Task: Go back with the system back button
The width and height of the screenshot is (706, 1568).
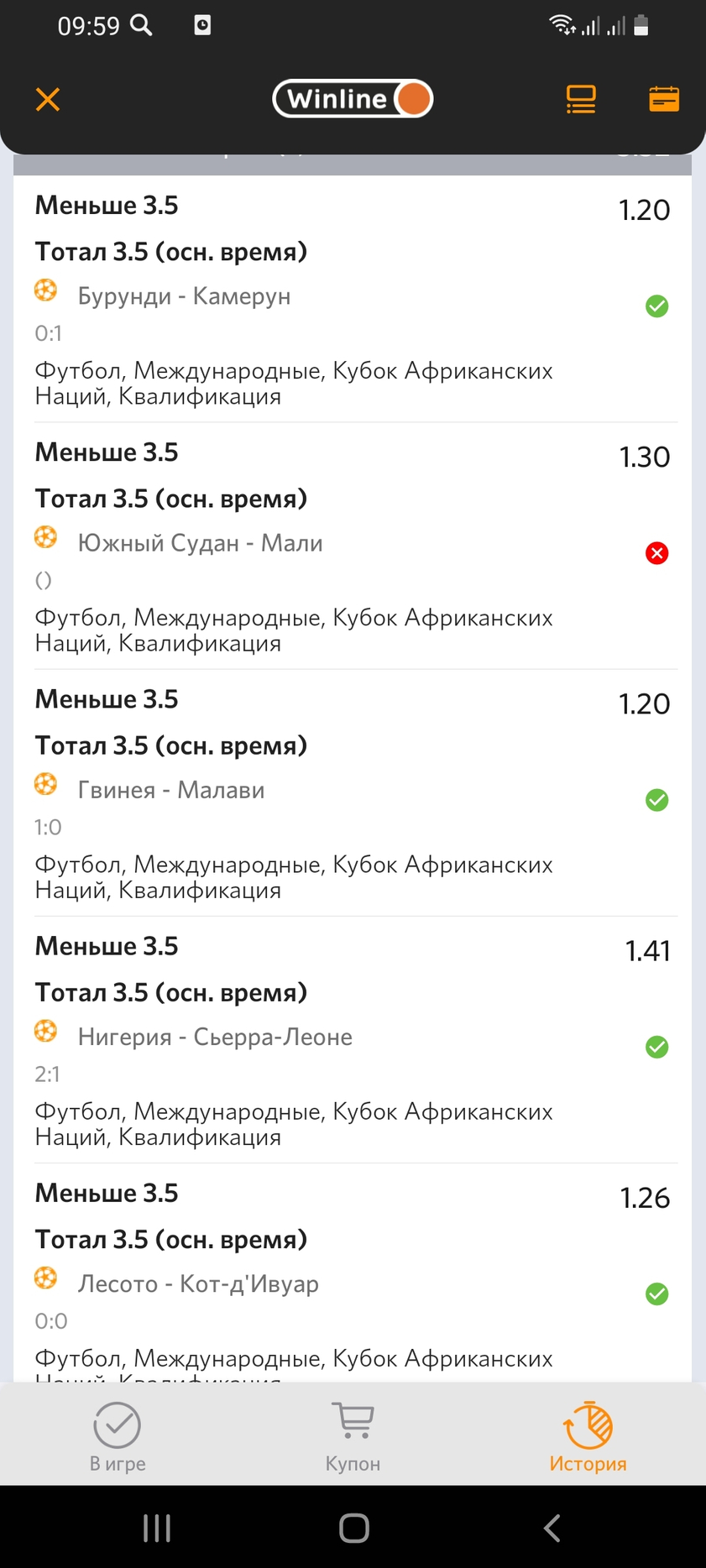Action: pos(552,1528)
